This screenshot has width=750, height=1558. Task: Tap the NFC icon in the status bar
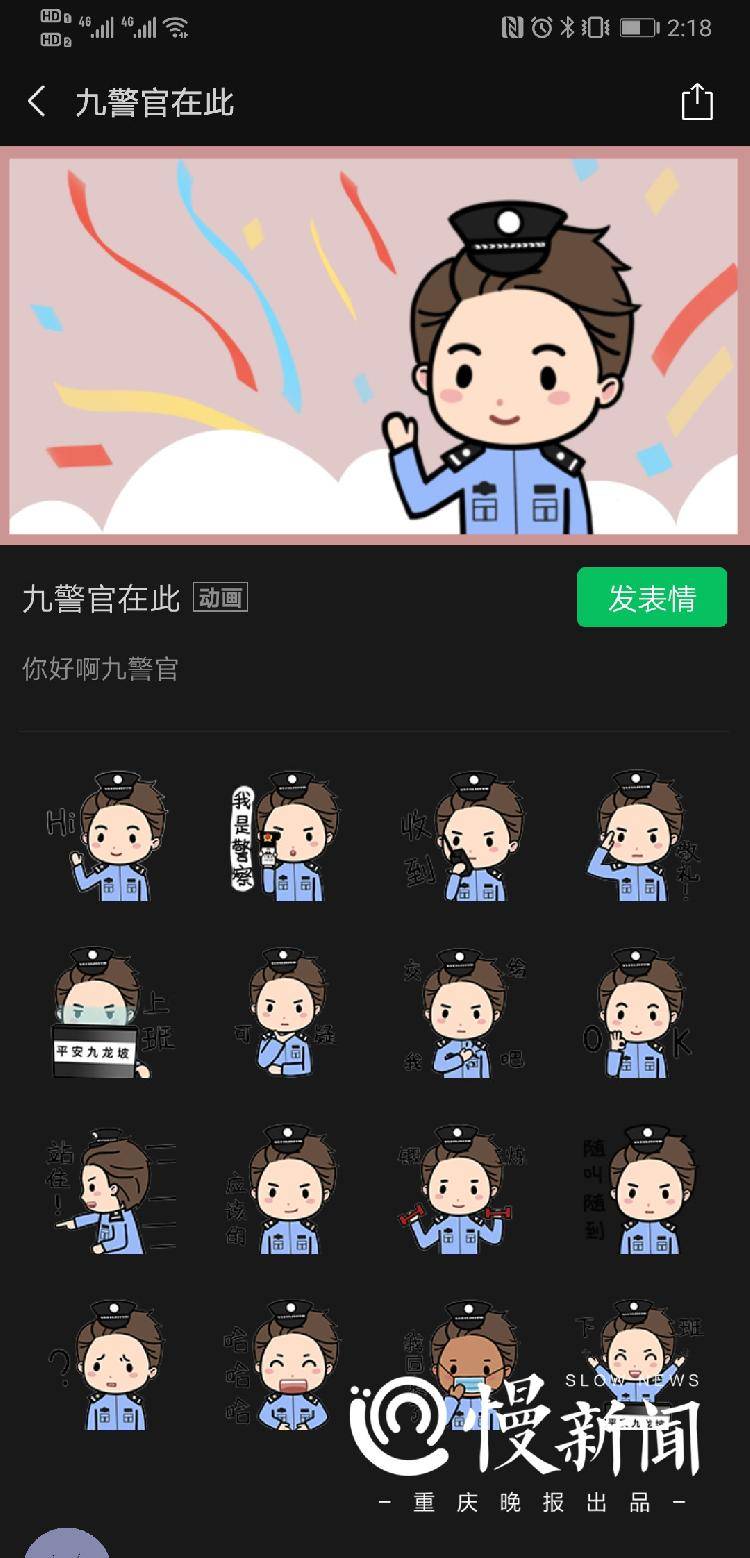pyautogui.click(x=511, y=27)
